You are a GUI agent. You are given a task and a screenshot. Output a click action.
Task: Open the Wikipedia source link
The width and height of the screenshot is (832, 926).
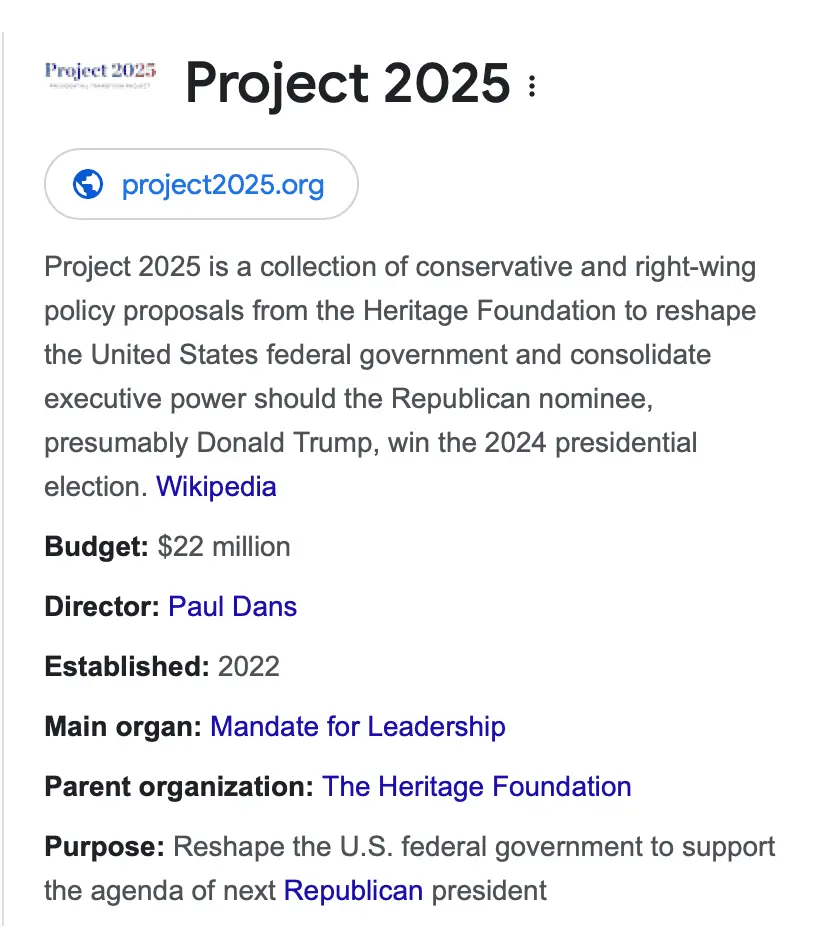point(216,487)
